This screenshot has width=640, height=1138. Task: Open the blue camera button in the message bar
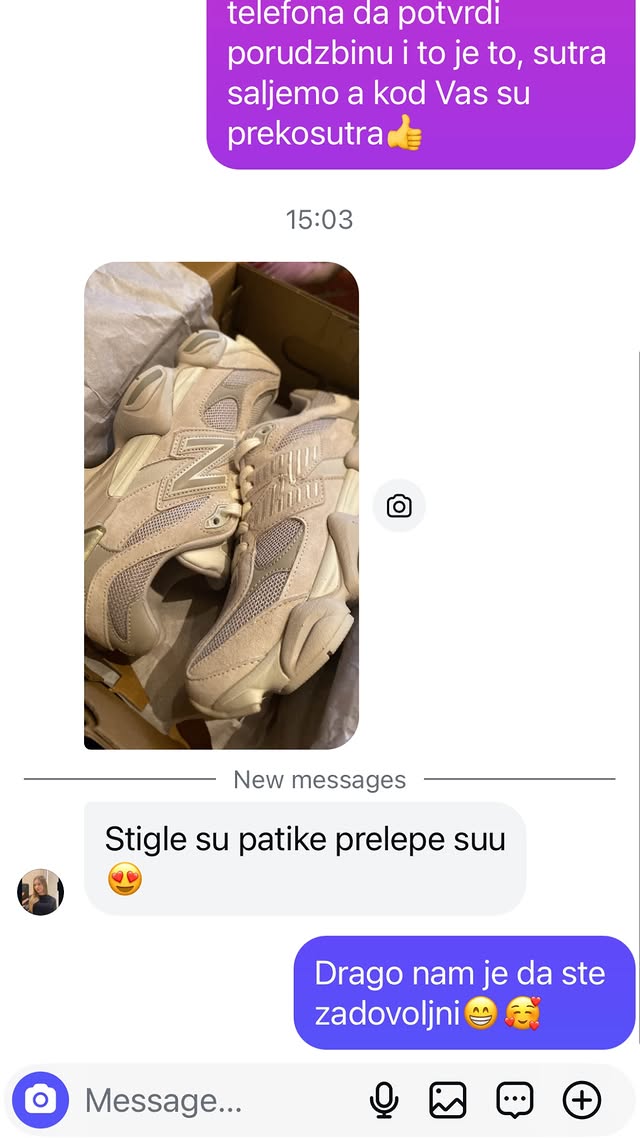(x=41, y=1100)
